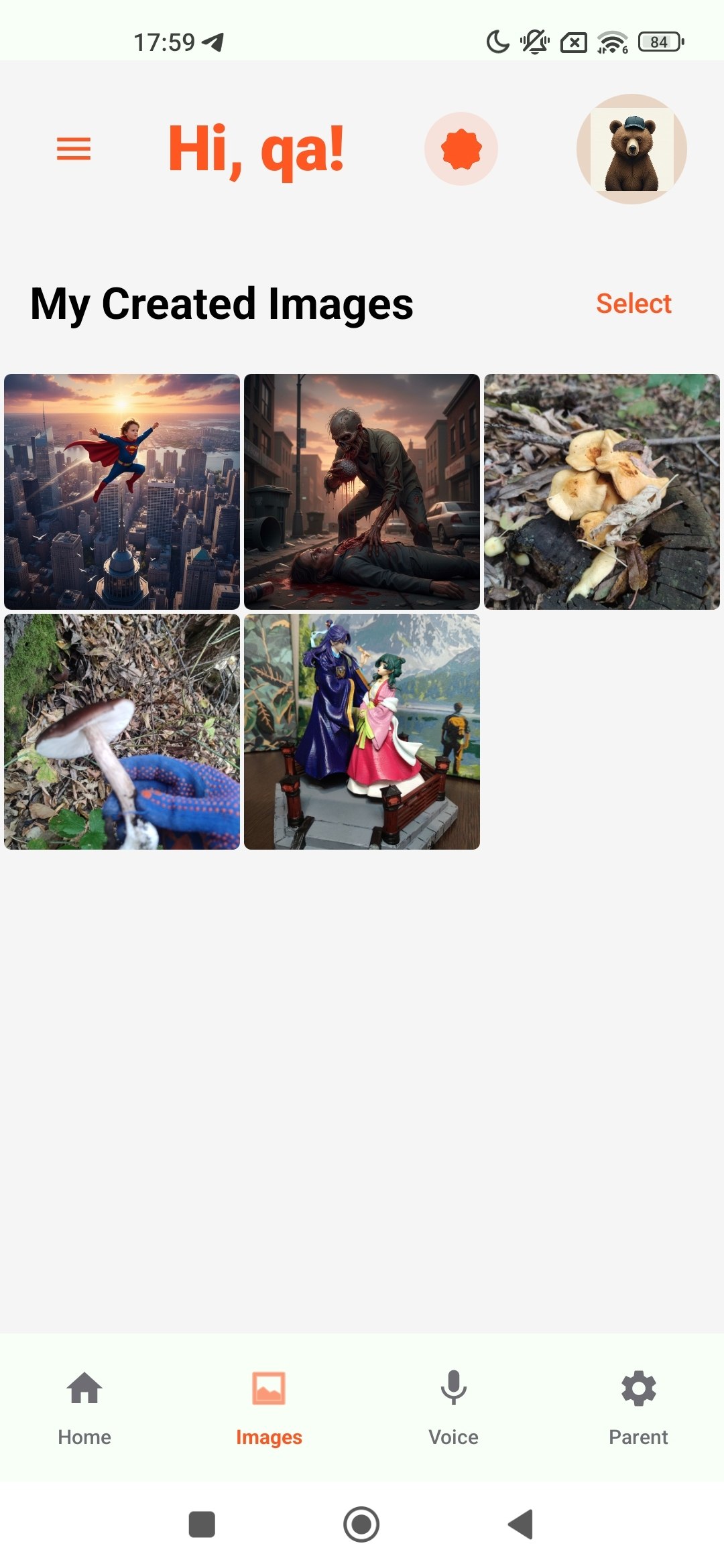Image resolution: width=724 pixels, height=1568 pixels.
Task: Switch to the Voice tab
Action: (454, 1407)
